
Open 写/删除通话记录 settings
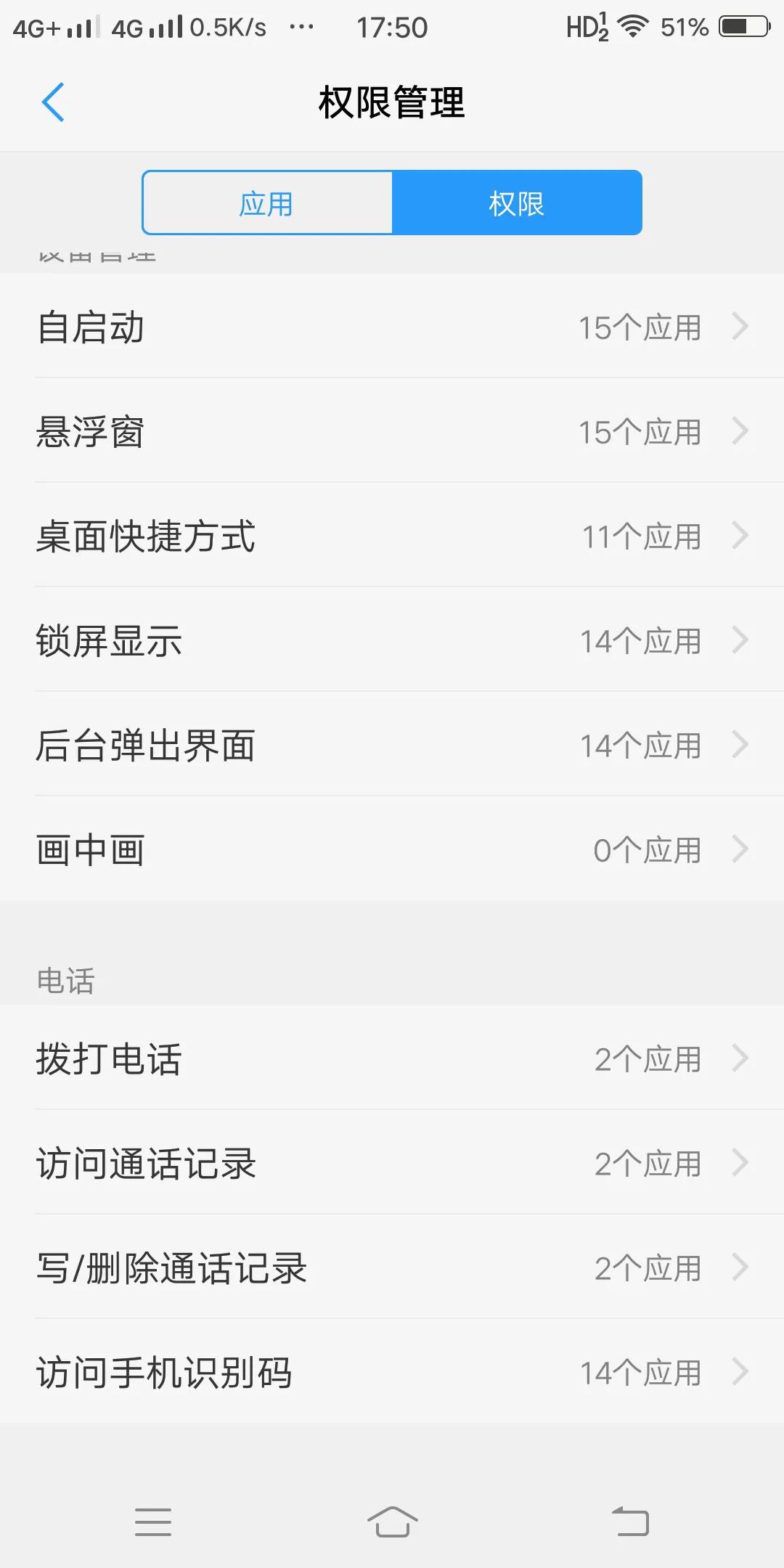(392, 1268)
